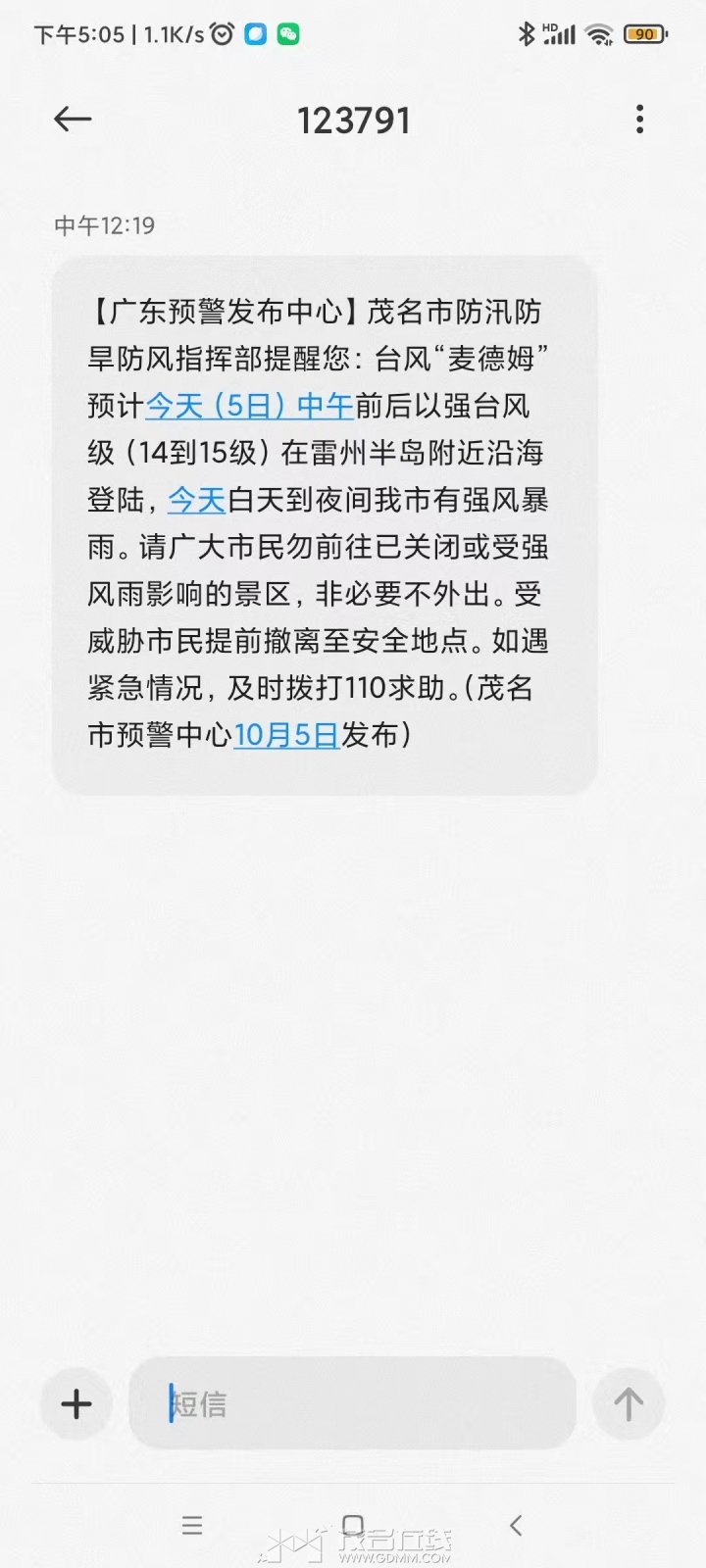Open the three-dot overflow menu
This screenshot has height=1568, width=706.
[x=639, y=120]
